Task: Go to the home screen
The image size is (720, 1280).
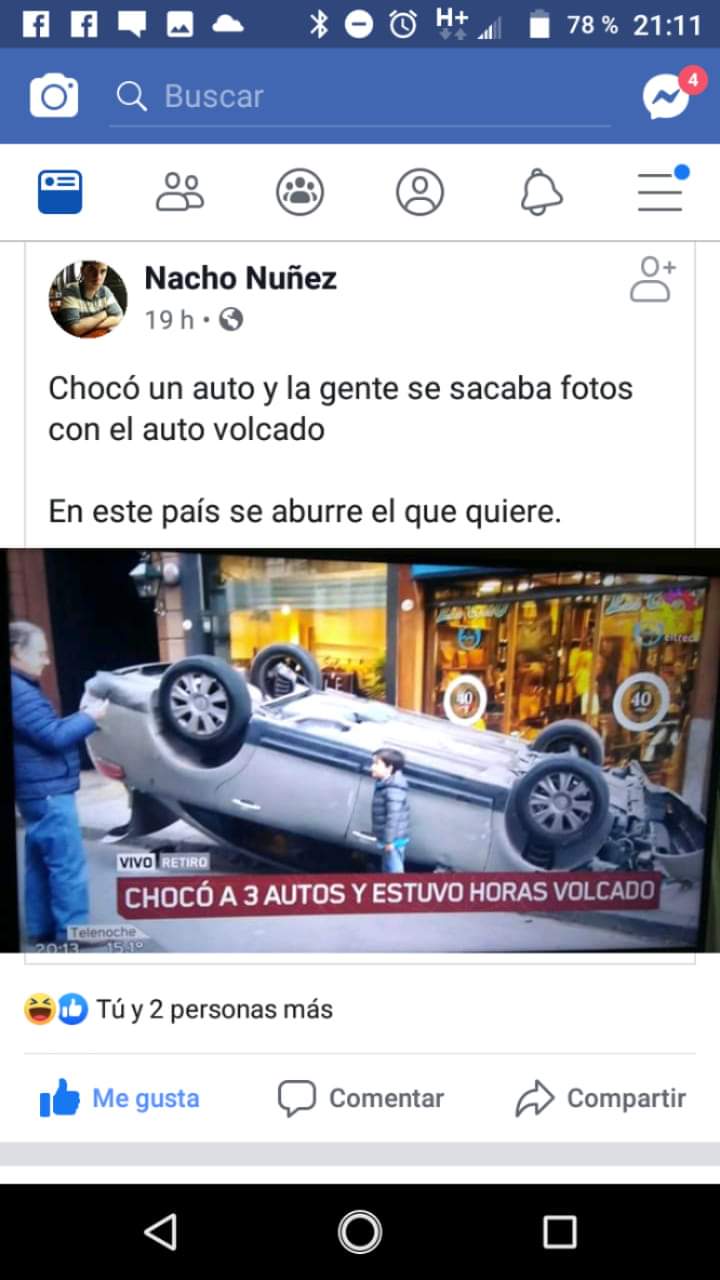Action: tap(360, 1232)
